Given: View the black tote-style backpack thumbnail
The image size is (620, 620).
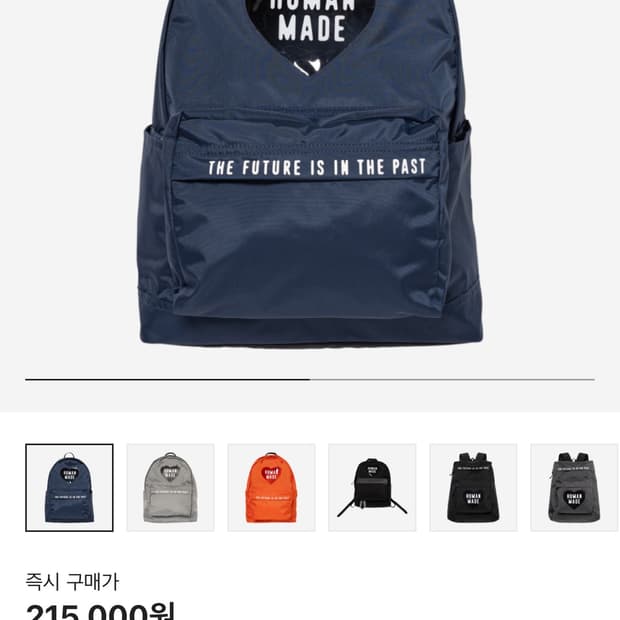Looking at the screenshot, I should 473,488.
